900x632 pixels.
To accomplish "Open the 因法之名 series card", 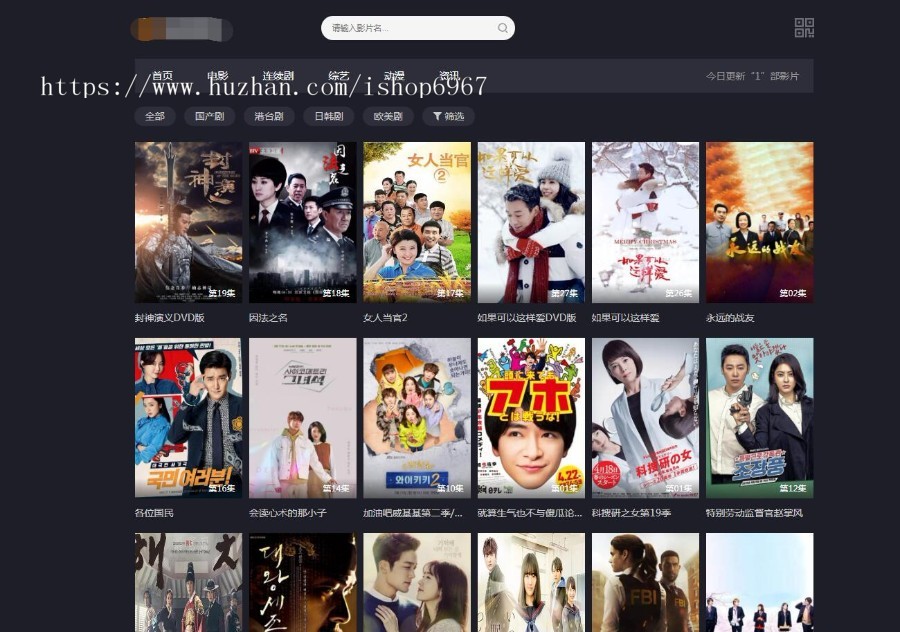I will [302, 222].
